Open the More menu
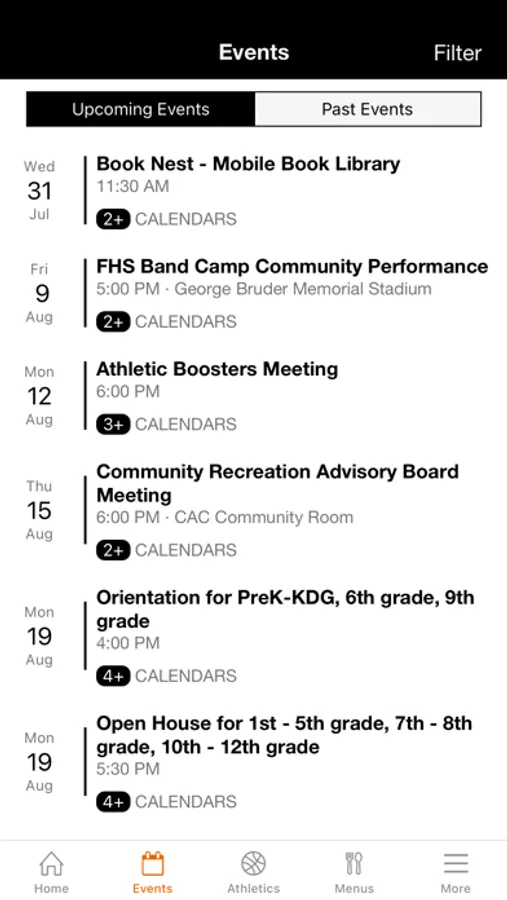This screenshot has height=900, width=507. pyautogui.click(x=455, y=872)
